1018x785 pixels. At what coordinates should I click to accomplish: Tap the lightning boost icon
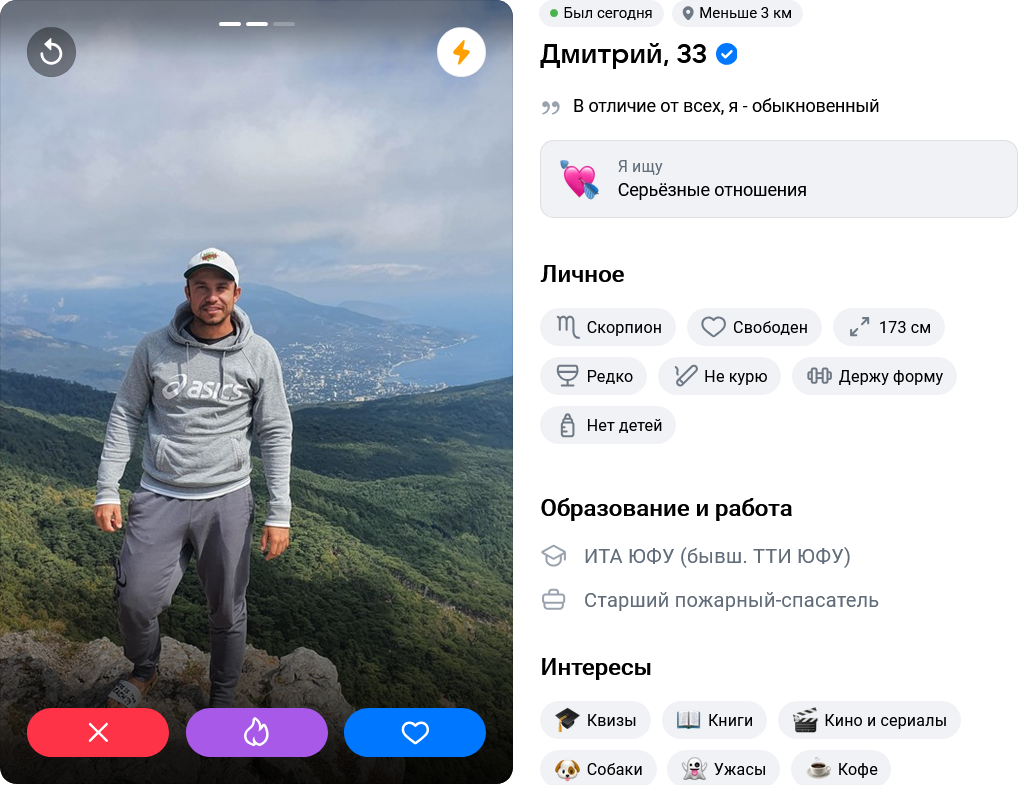(461, 52)
